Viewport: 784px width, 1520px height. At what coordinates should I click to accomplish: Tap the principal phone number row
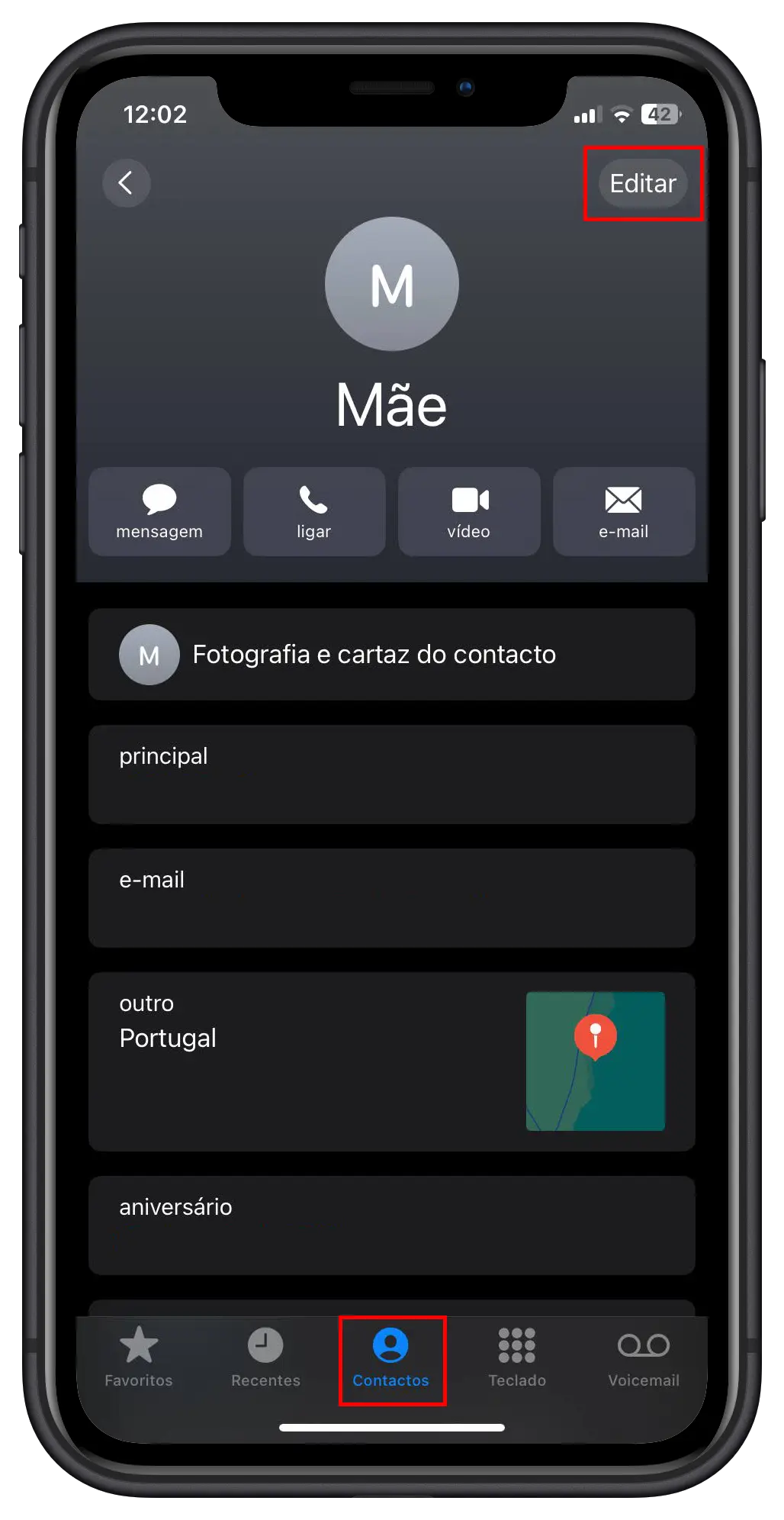(x=391, y=774)
